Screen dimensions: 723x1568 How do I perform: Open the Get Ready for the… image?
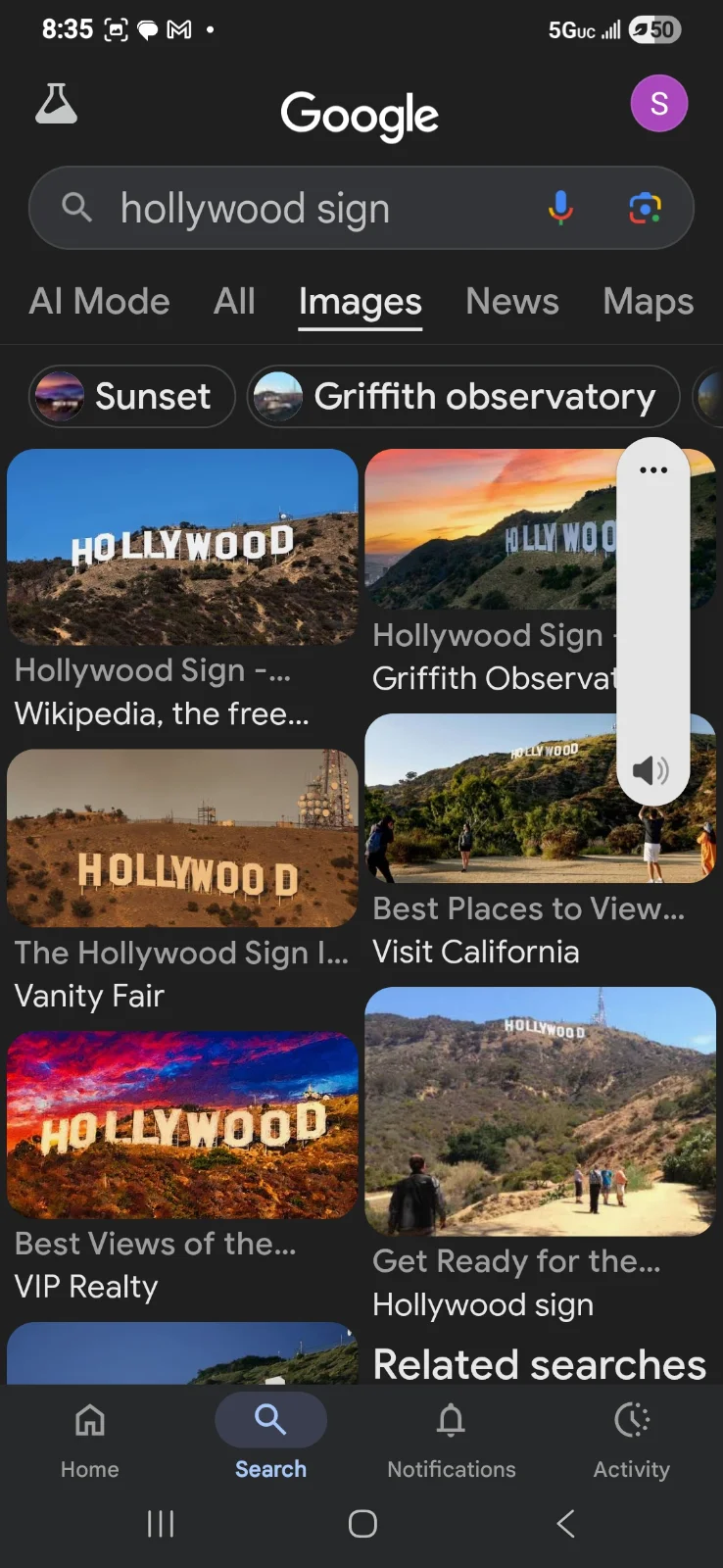(540, 1111)
